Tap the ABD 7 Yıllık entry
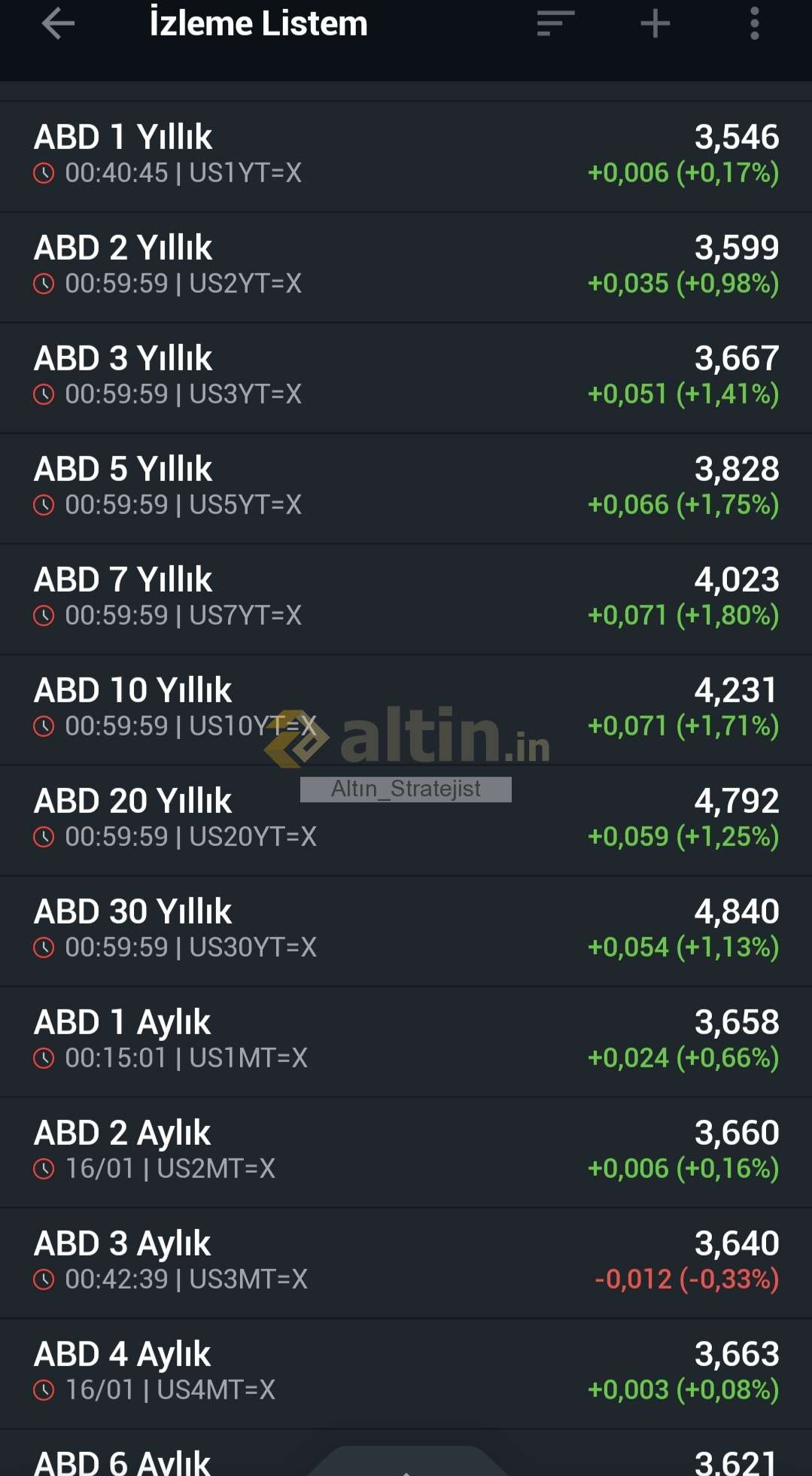The height and width of the screenshot is (1476, 812). (x=406, y=598)
